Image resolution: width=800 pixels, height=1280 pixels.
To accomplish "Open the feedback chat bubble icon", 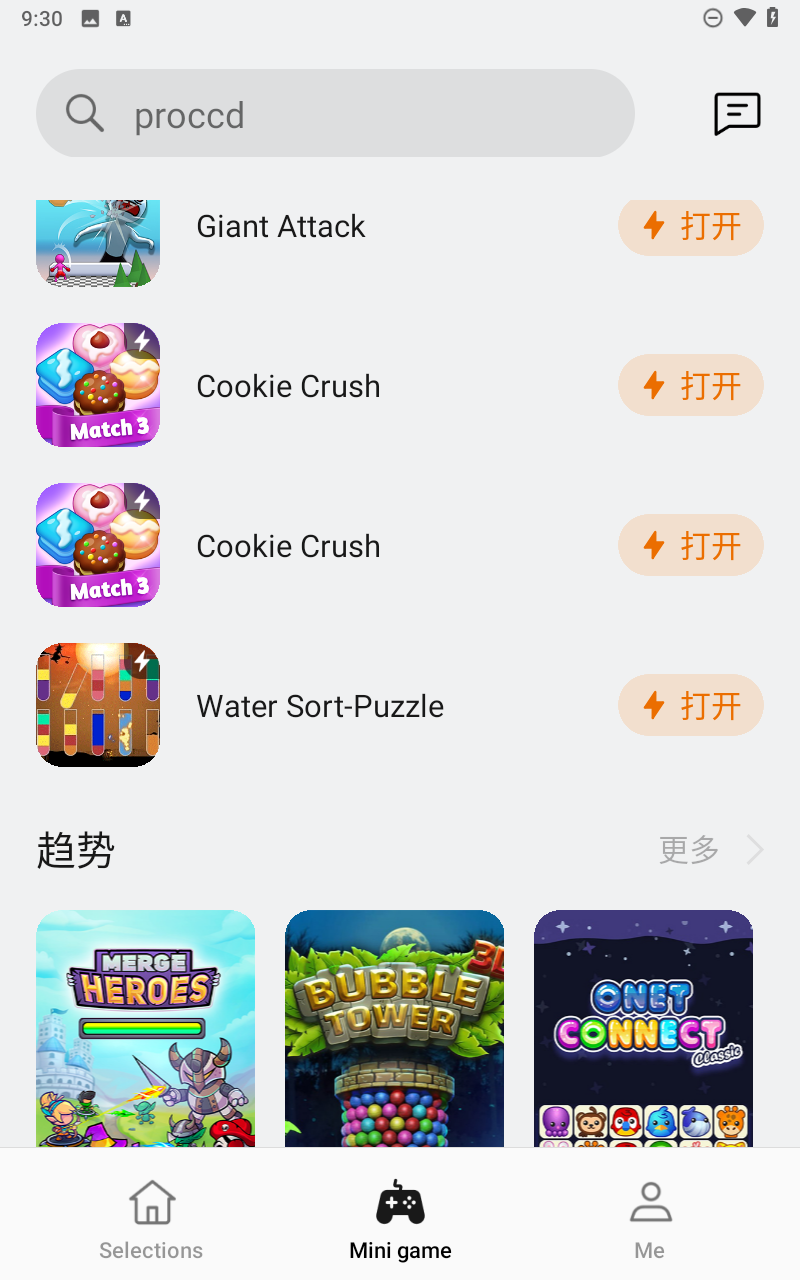I will [737, 113].
